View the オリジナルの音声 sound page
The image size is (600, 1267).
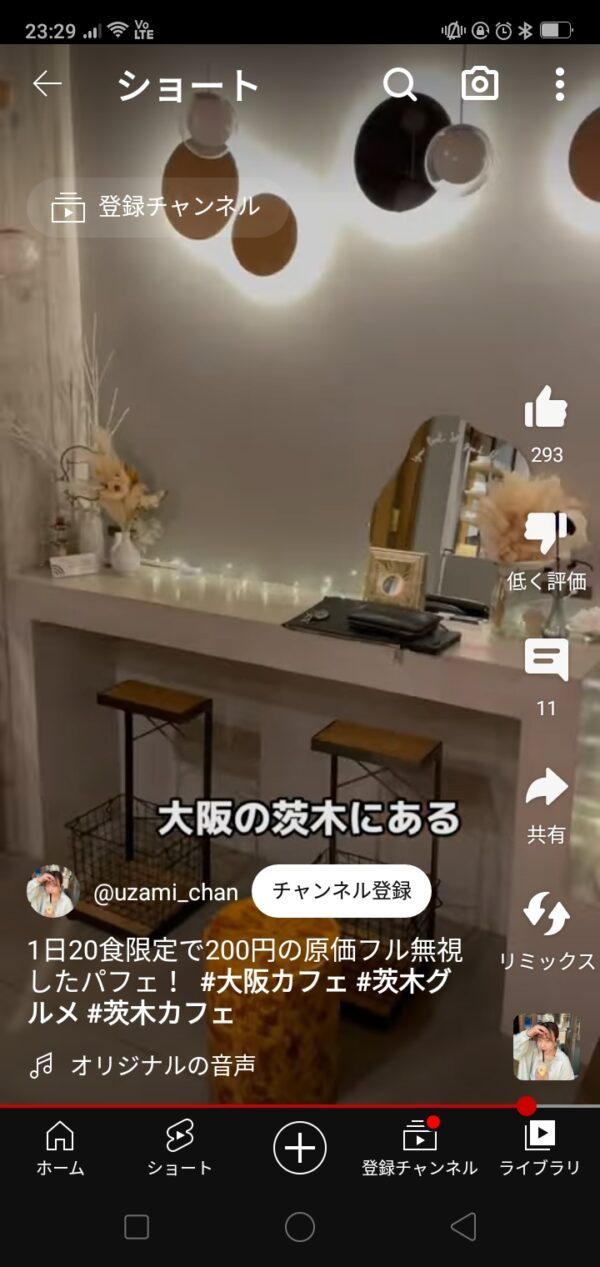pos(162,1065)
